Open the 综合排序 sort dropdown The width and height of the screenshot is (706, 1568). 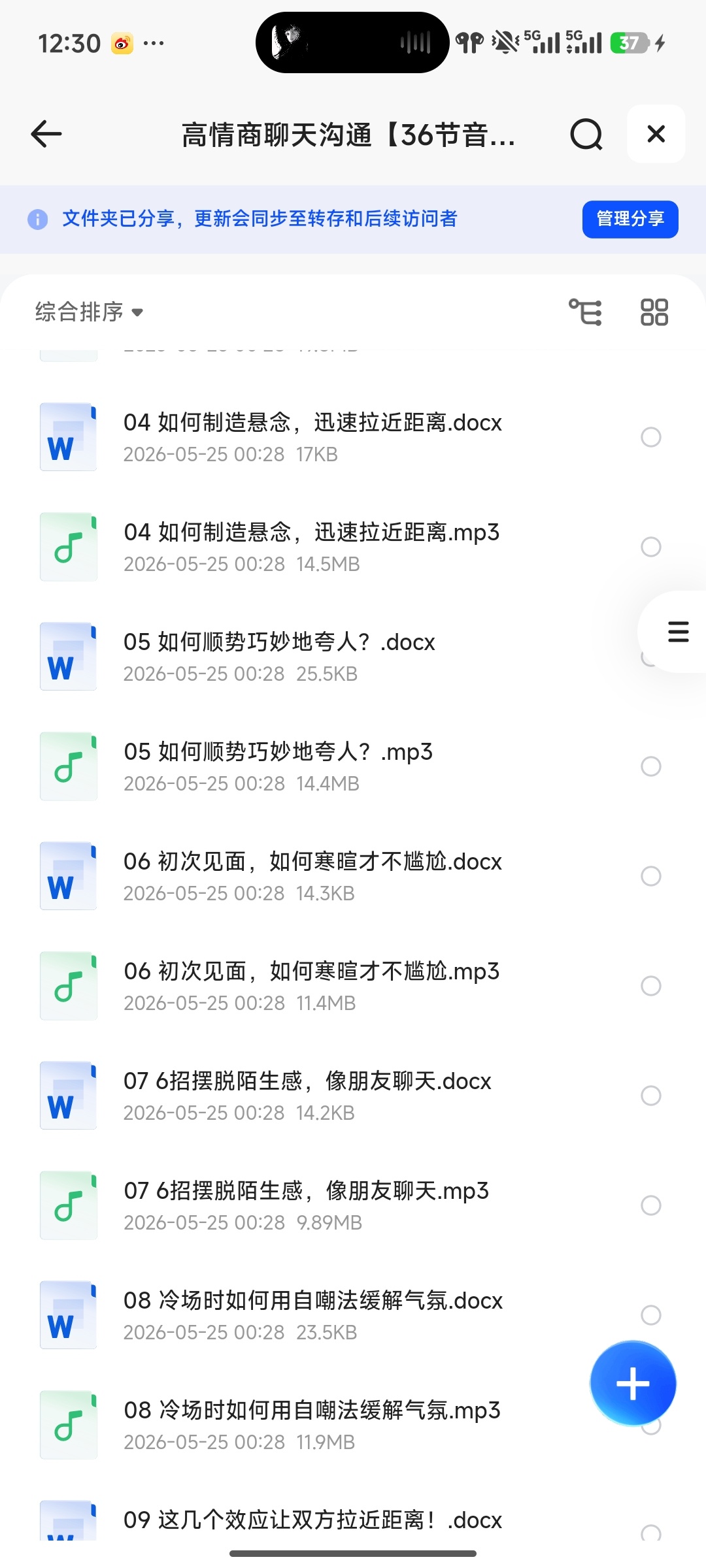click(90, 312)
